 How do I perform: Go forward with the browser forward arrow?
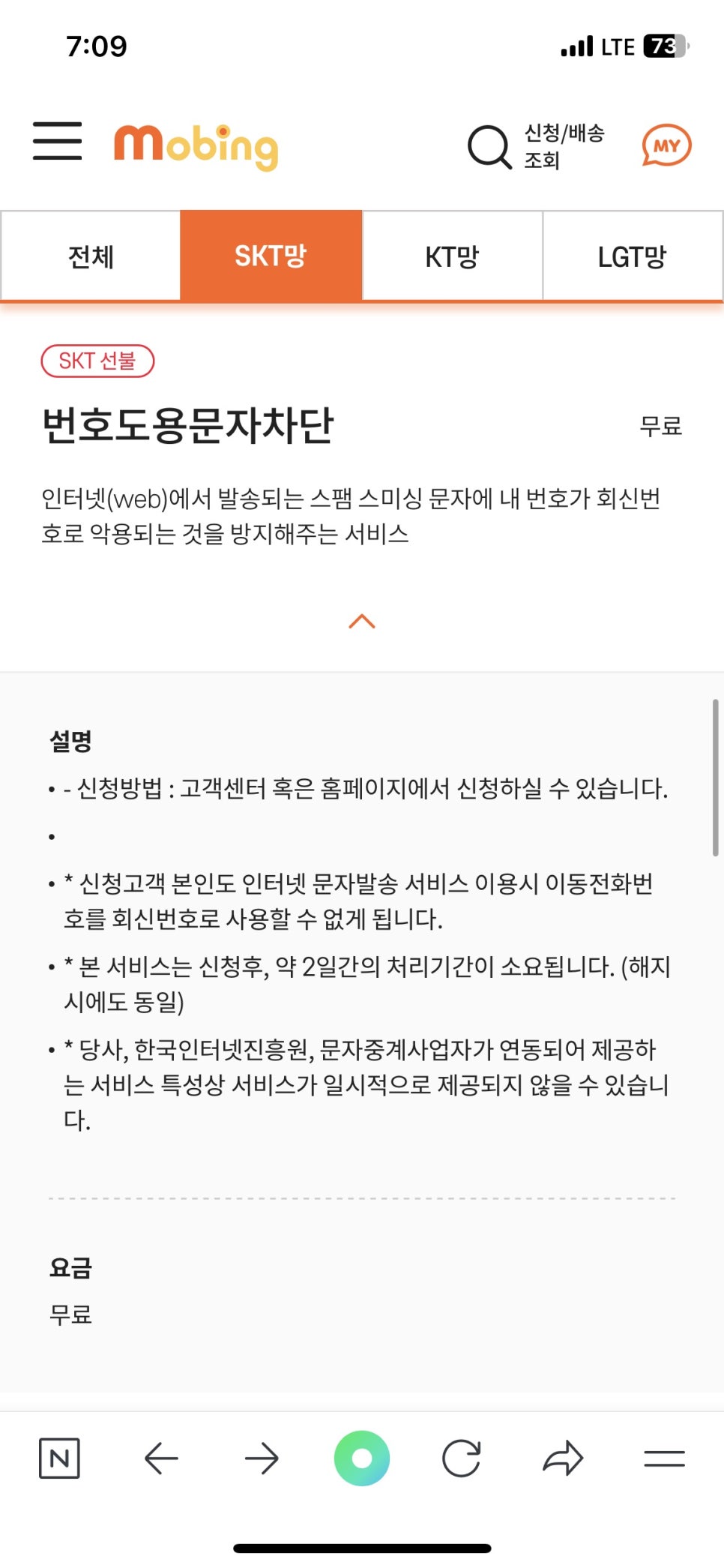[262, 1459]
